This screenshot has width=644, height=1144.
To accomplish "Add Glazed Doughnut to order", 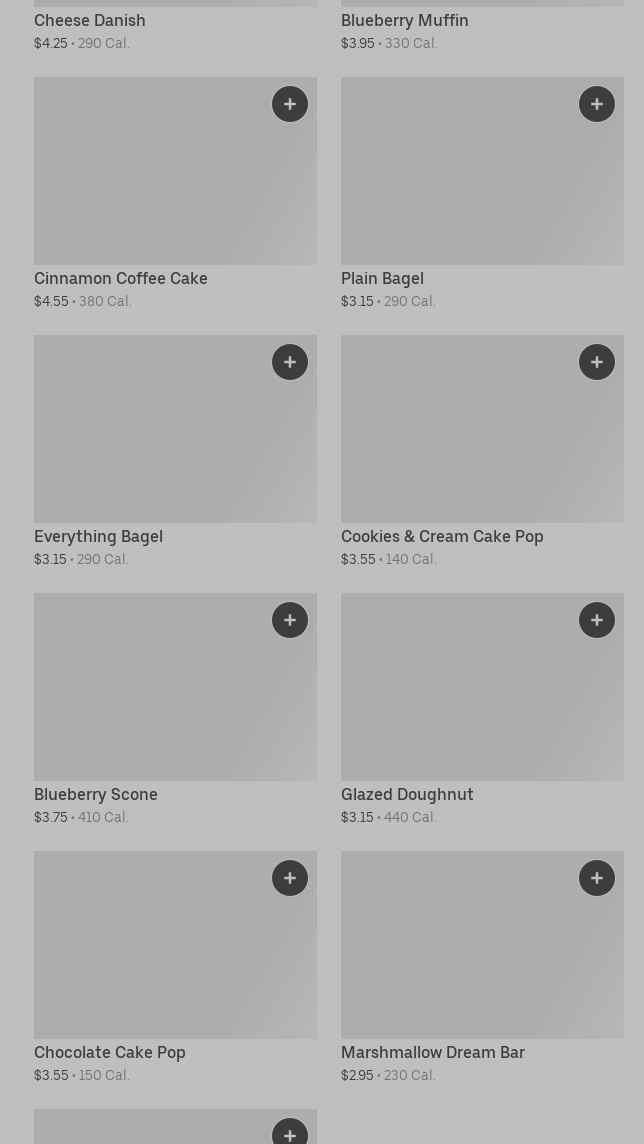I will click(597, 620).
